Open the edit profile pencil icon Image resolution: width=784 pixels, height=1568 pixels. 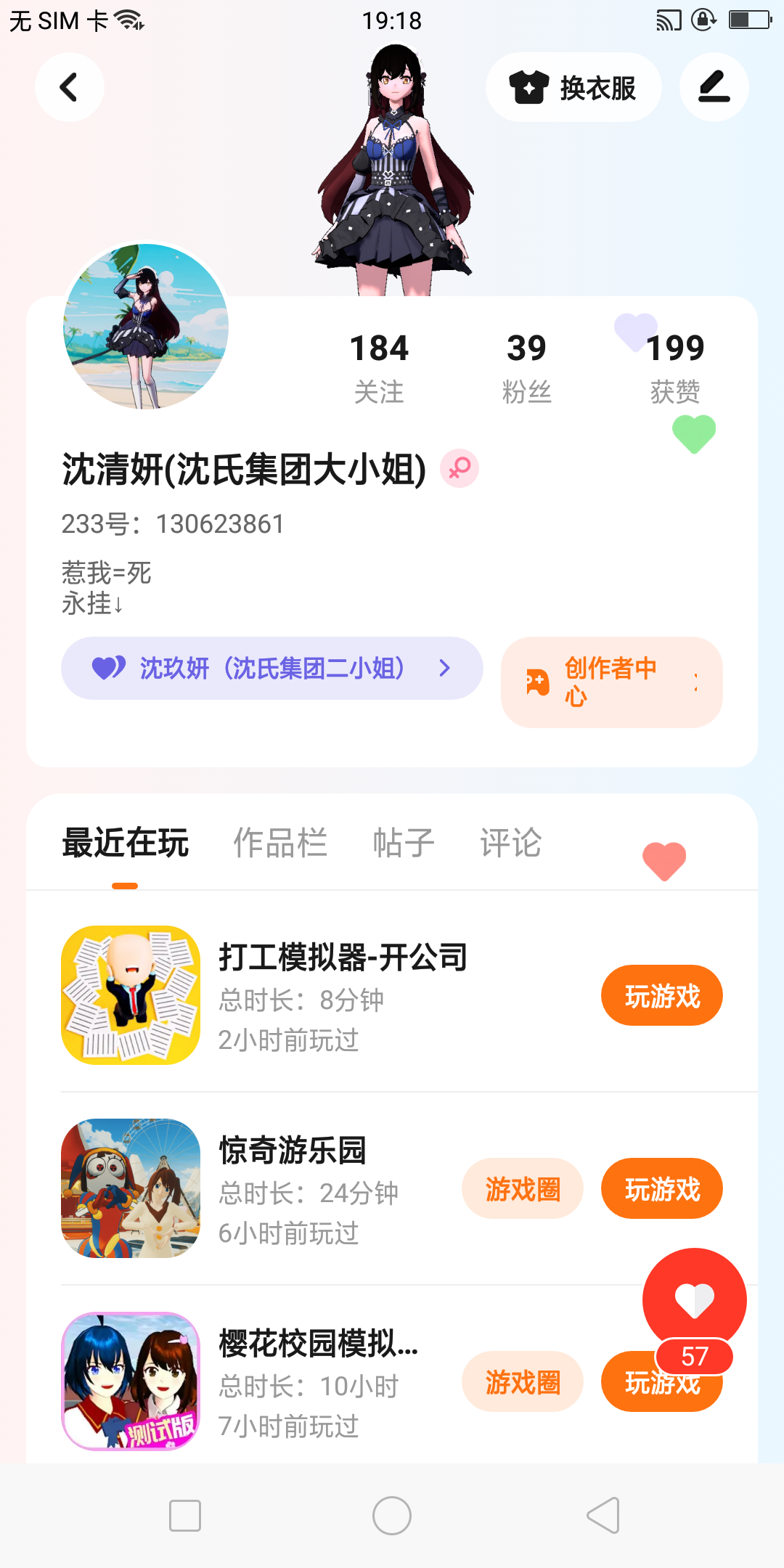(714, 87)
